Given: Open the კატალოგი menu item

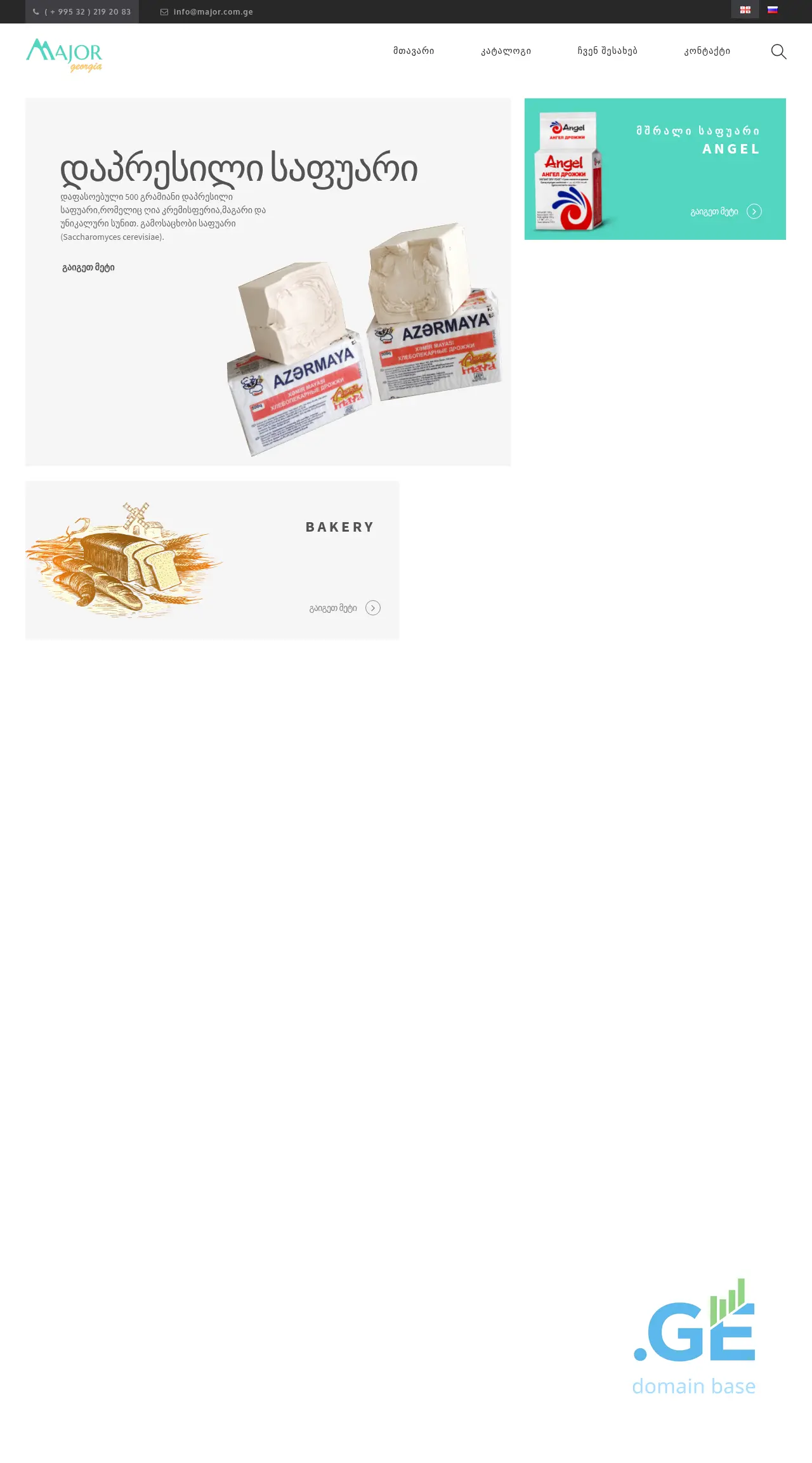Looking at the screenshot, I should [x=506, y=51].
